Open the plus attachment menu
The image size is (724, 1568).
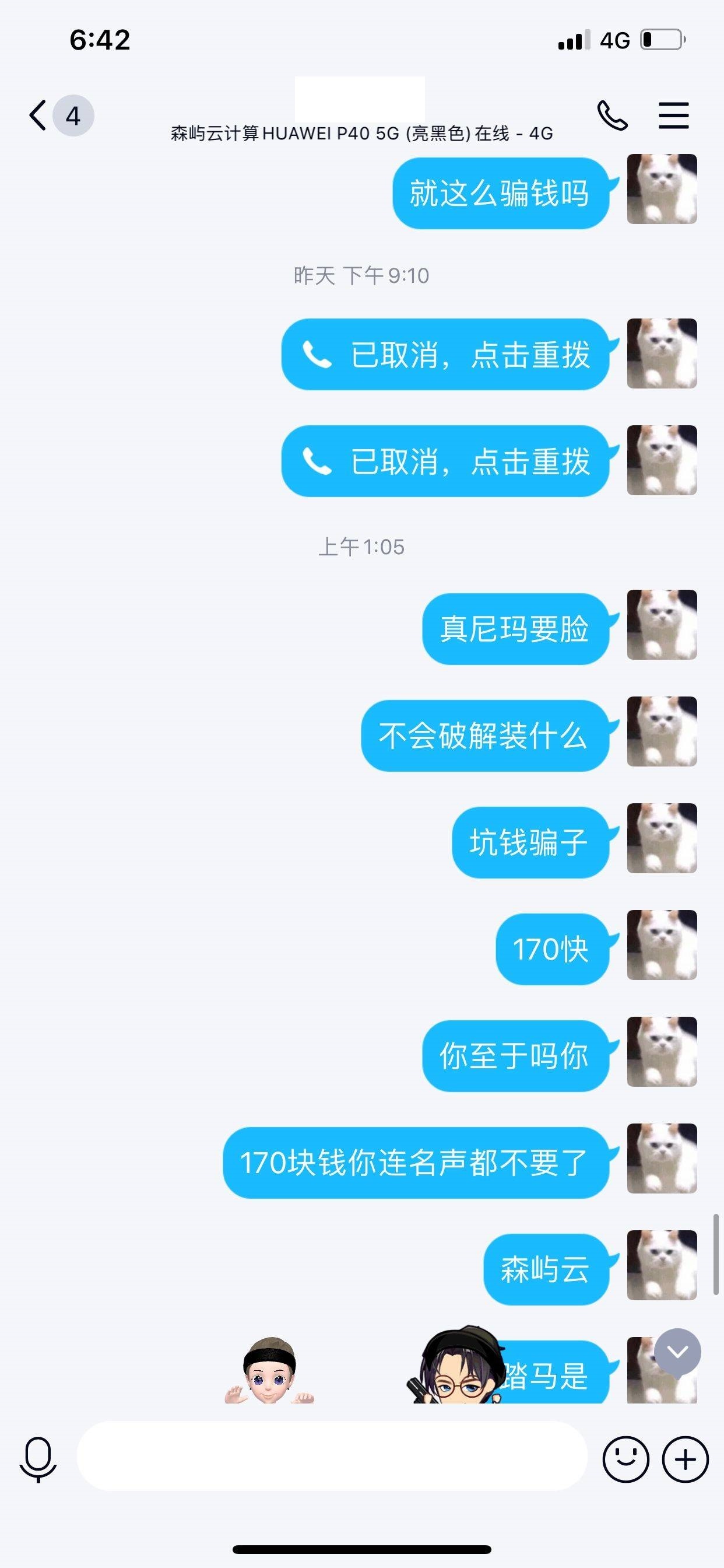[x=685, y=1459]
